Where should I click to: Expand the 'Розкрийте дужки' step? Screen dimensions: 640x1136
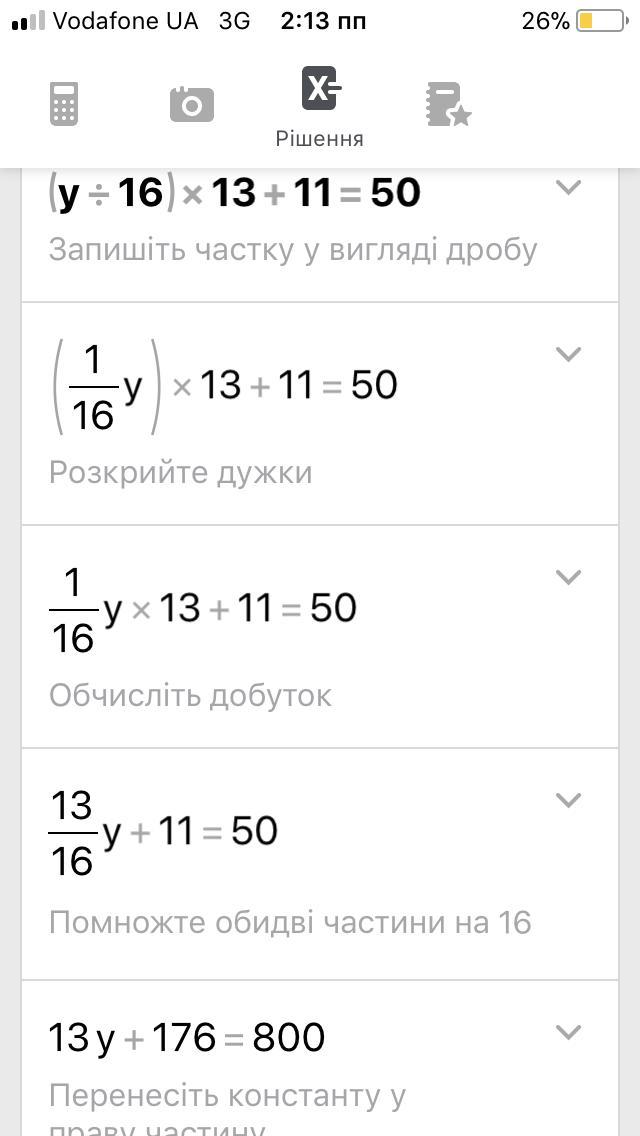pos(568,354)
